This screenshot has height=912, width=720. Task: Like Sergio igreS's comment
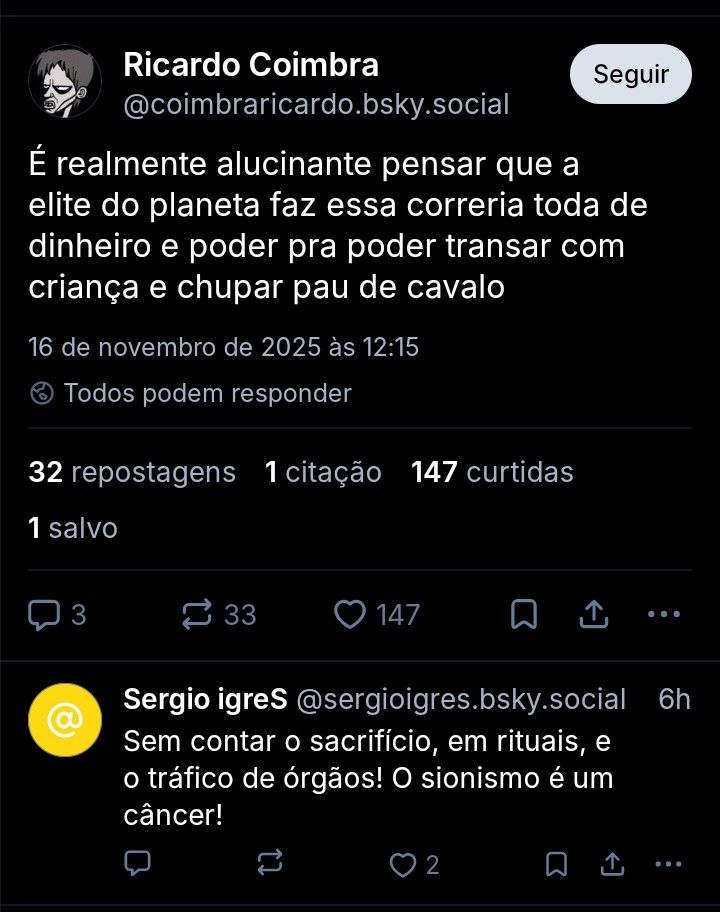pos(414,865)
